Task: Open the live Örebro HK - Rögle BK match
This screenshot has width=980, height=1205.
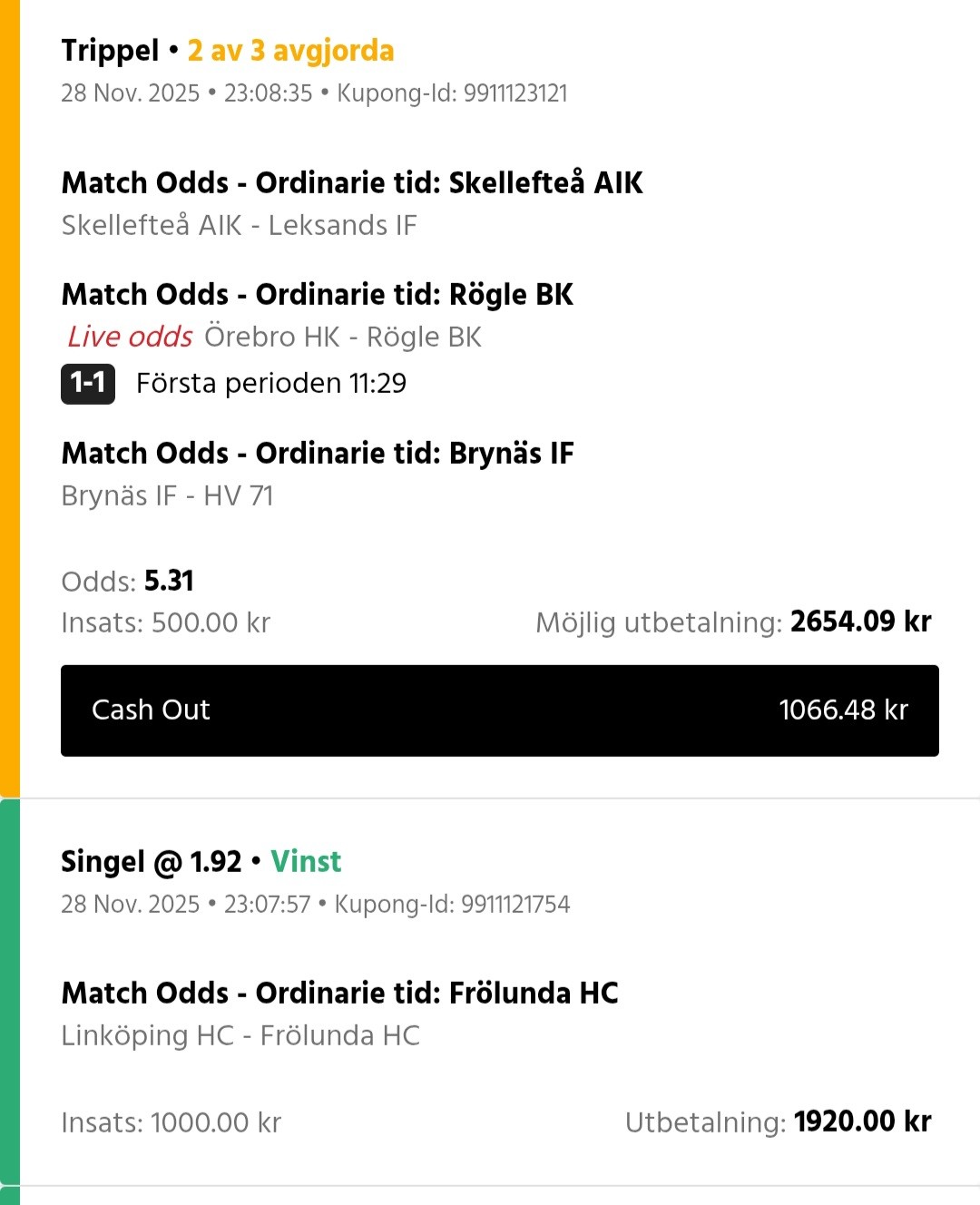Action: point(342,338)
